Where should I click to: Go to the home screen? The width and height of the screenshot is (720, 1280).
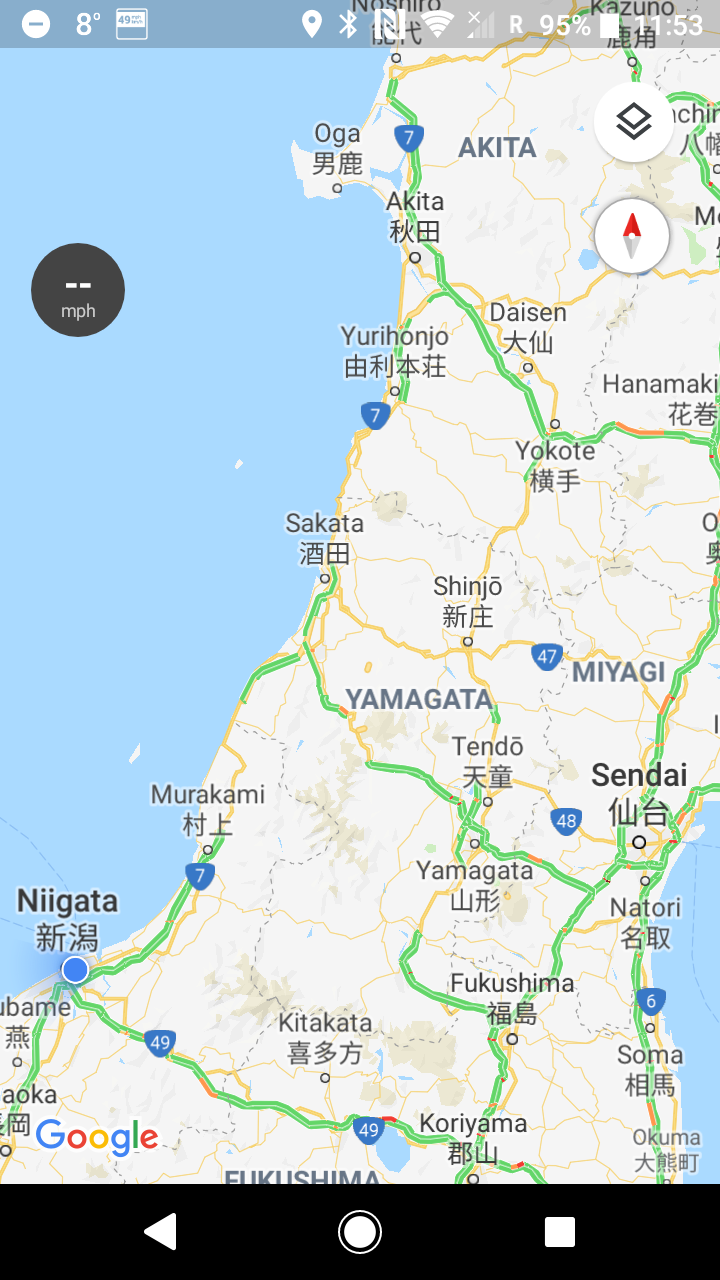point(360,1232)
